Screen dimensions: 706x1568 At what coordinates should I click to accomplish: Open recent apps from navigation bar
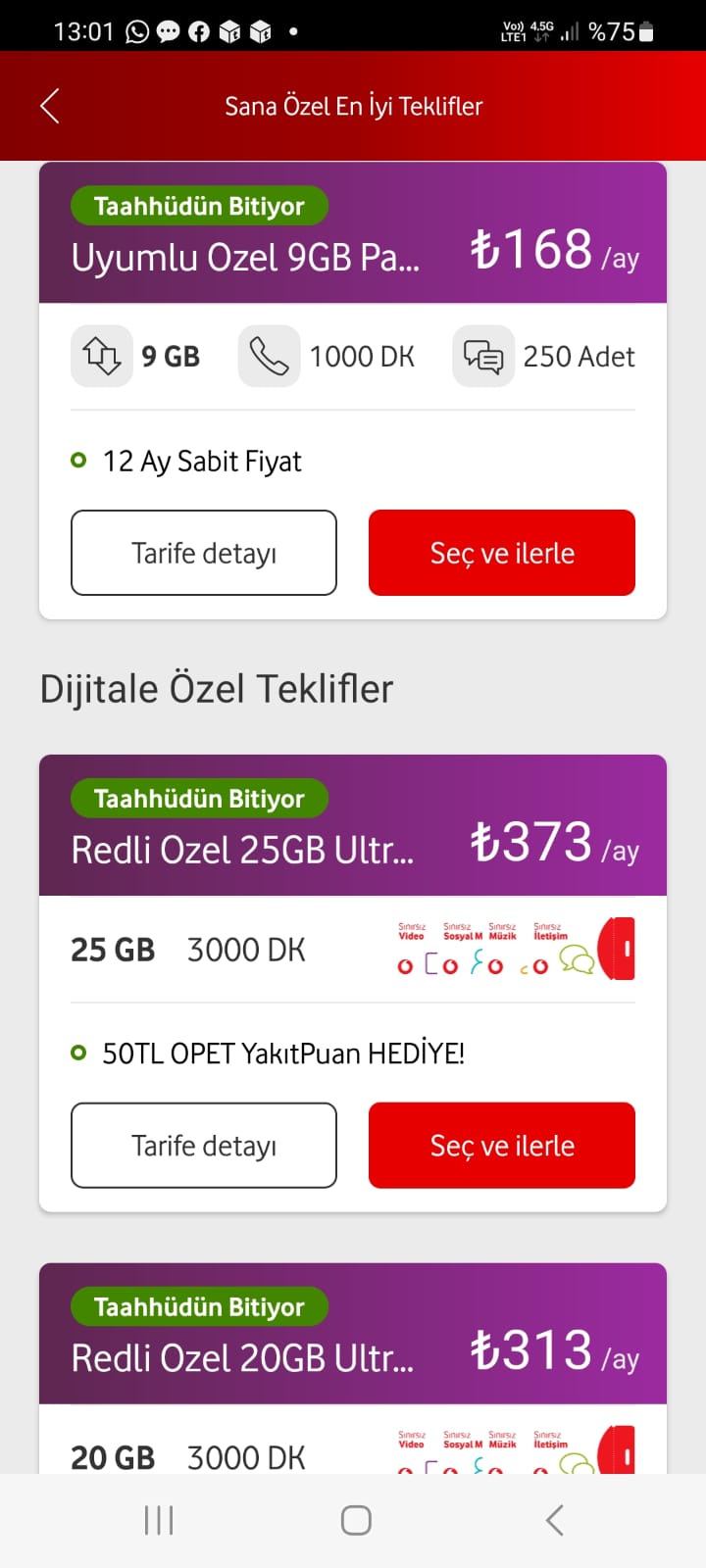click(x=159, y=1520)
